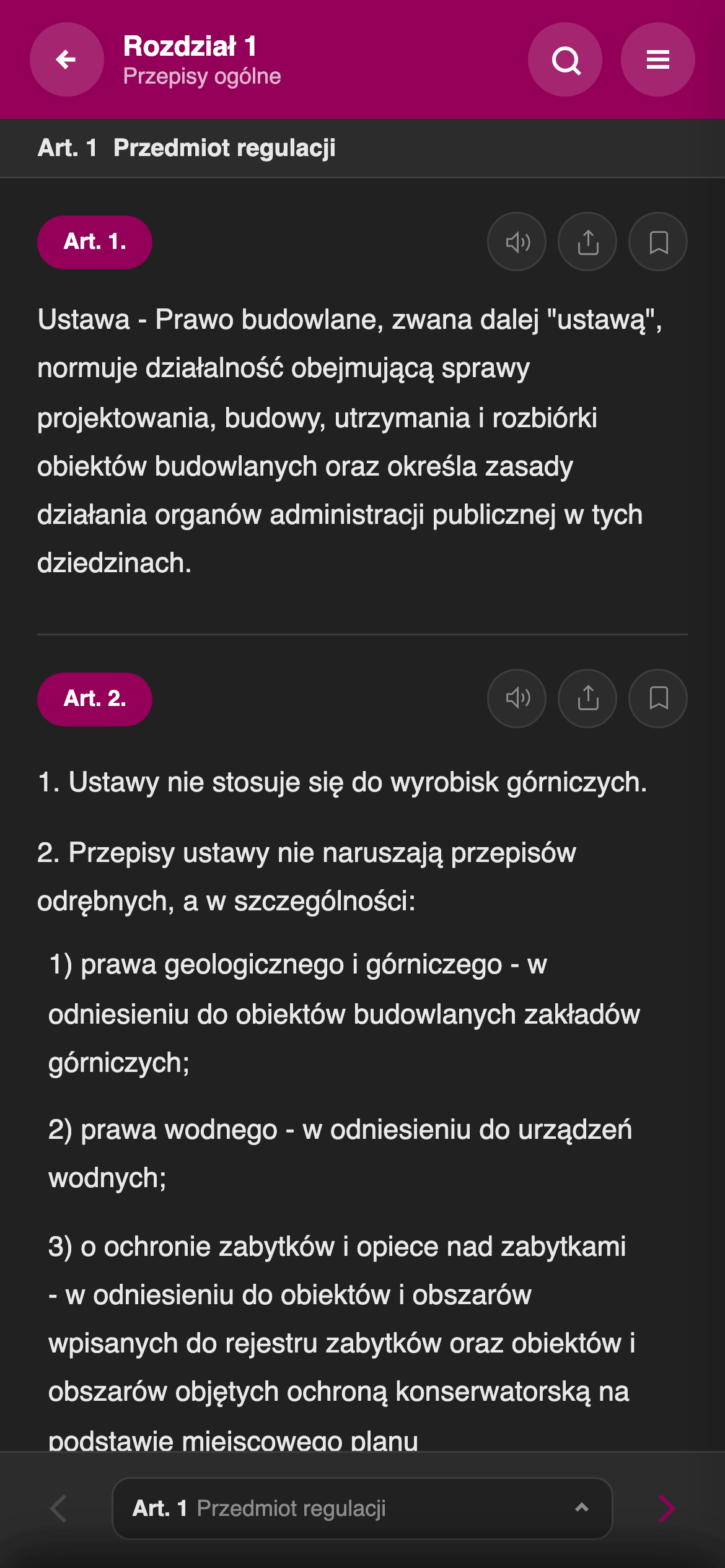The width and height of the screenshot is (725, 1568).
Task: Play audio for Art. 2.
Action: coord(517,699)
